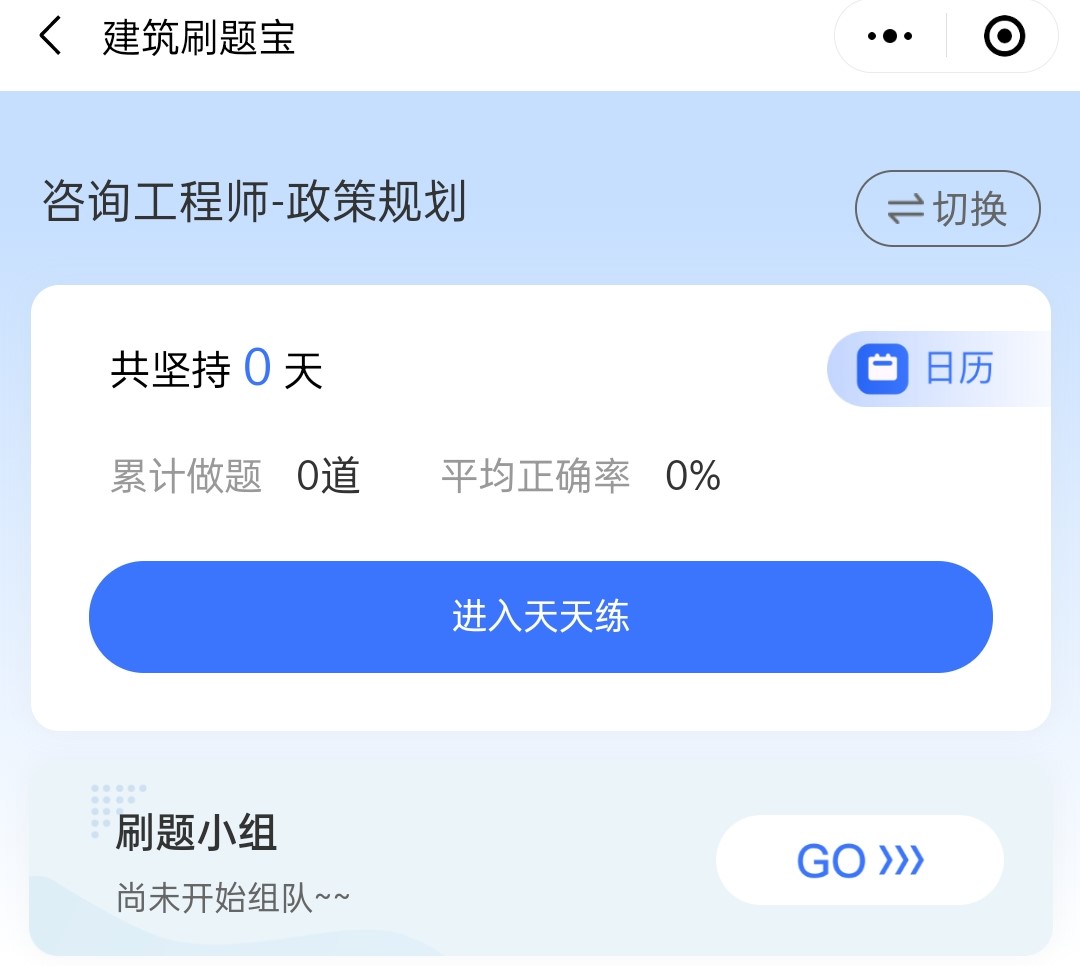
Task: Go back from 建筑刷题宝
Action: 50,38
